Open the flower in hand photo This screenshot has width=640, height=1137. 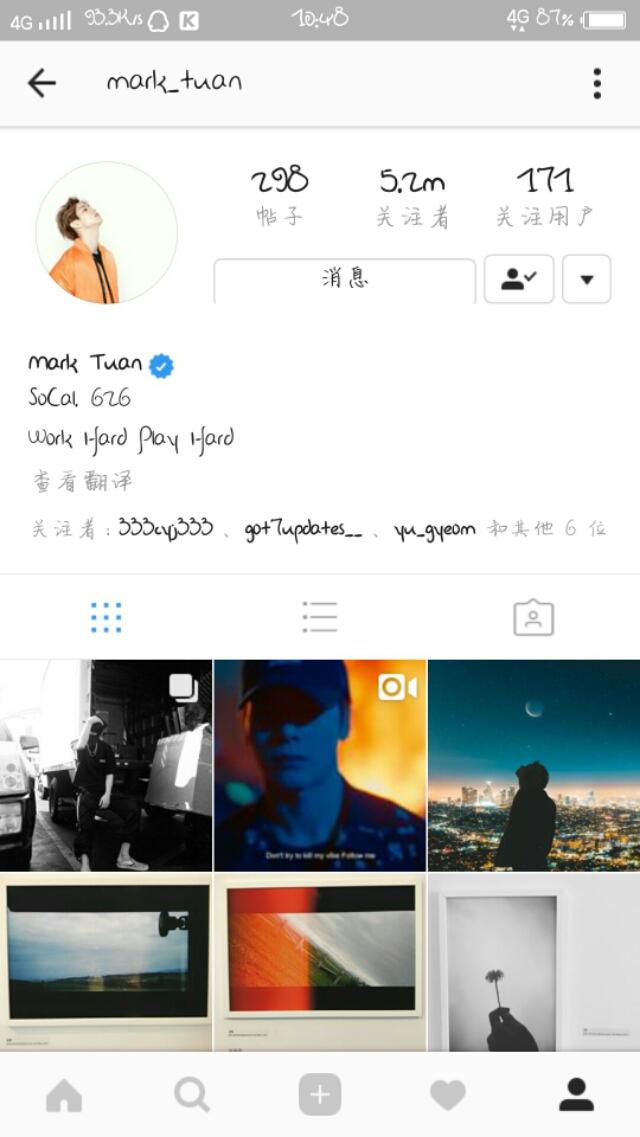pyautogui.click(x=533, y=964)
